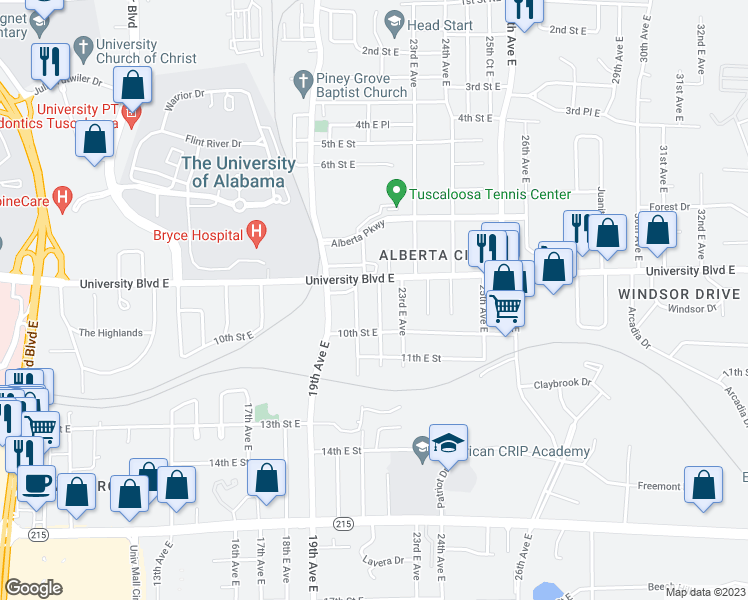748x600 pixels.
Task: Open the restaurant marker beside University Church of Christ
Action: tap(47, 62)
